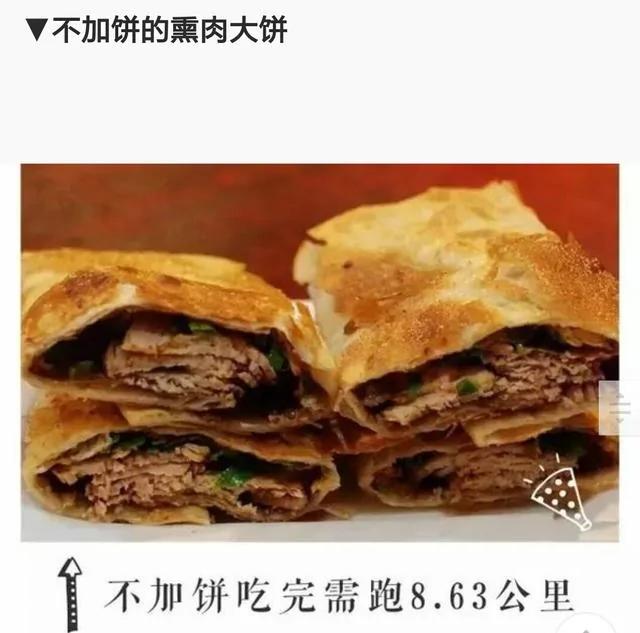Open the smoked meat pancake photo
Image resolution: width=640 pixels, height=633 pixels.
click(320, 353)
